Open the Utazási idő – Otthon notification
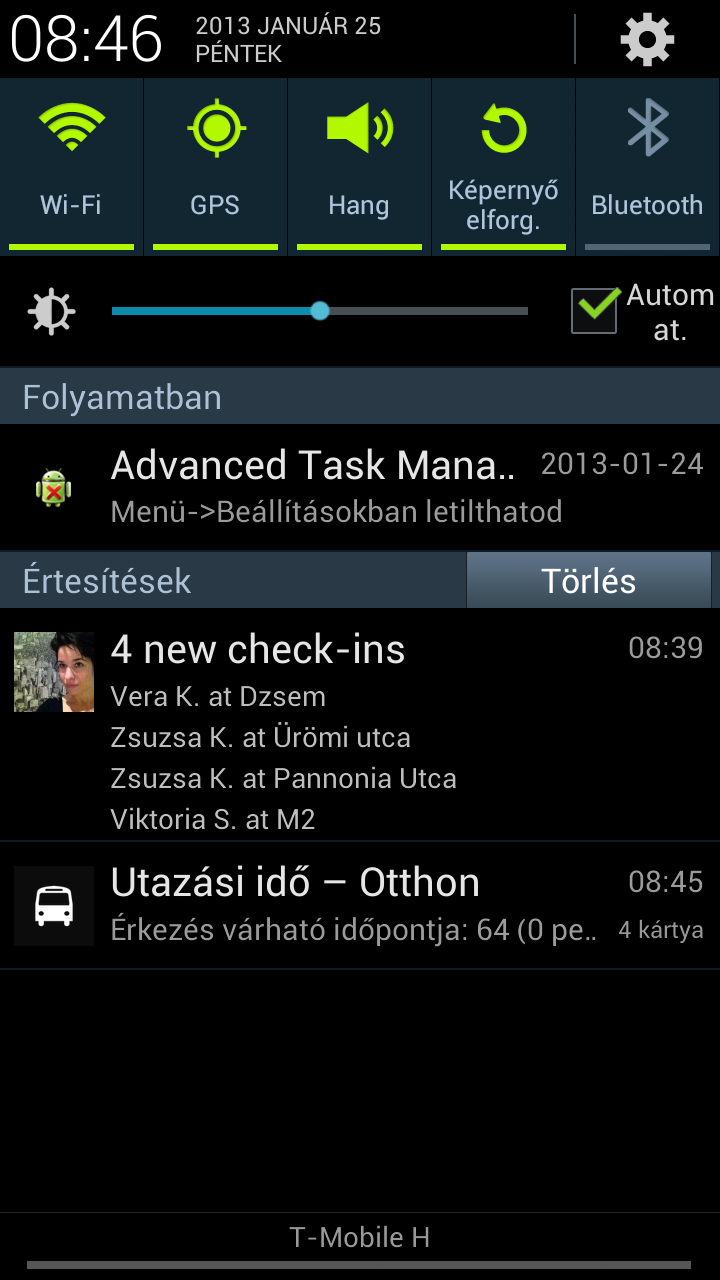Viewport: 720px width, 1280px height. [360, 906]
